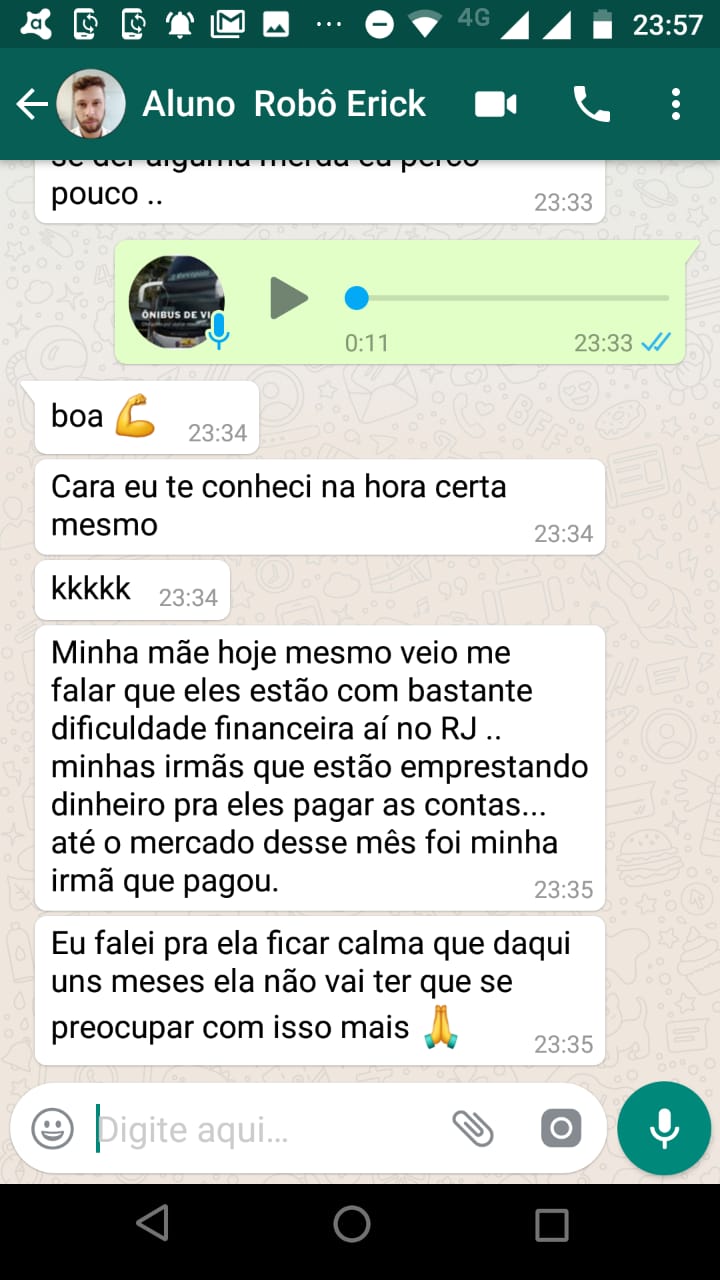Screen dimensions: 720x1280
Task: Focus the Digite aqui message field
Action: (x=260, y=1130)
